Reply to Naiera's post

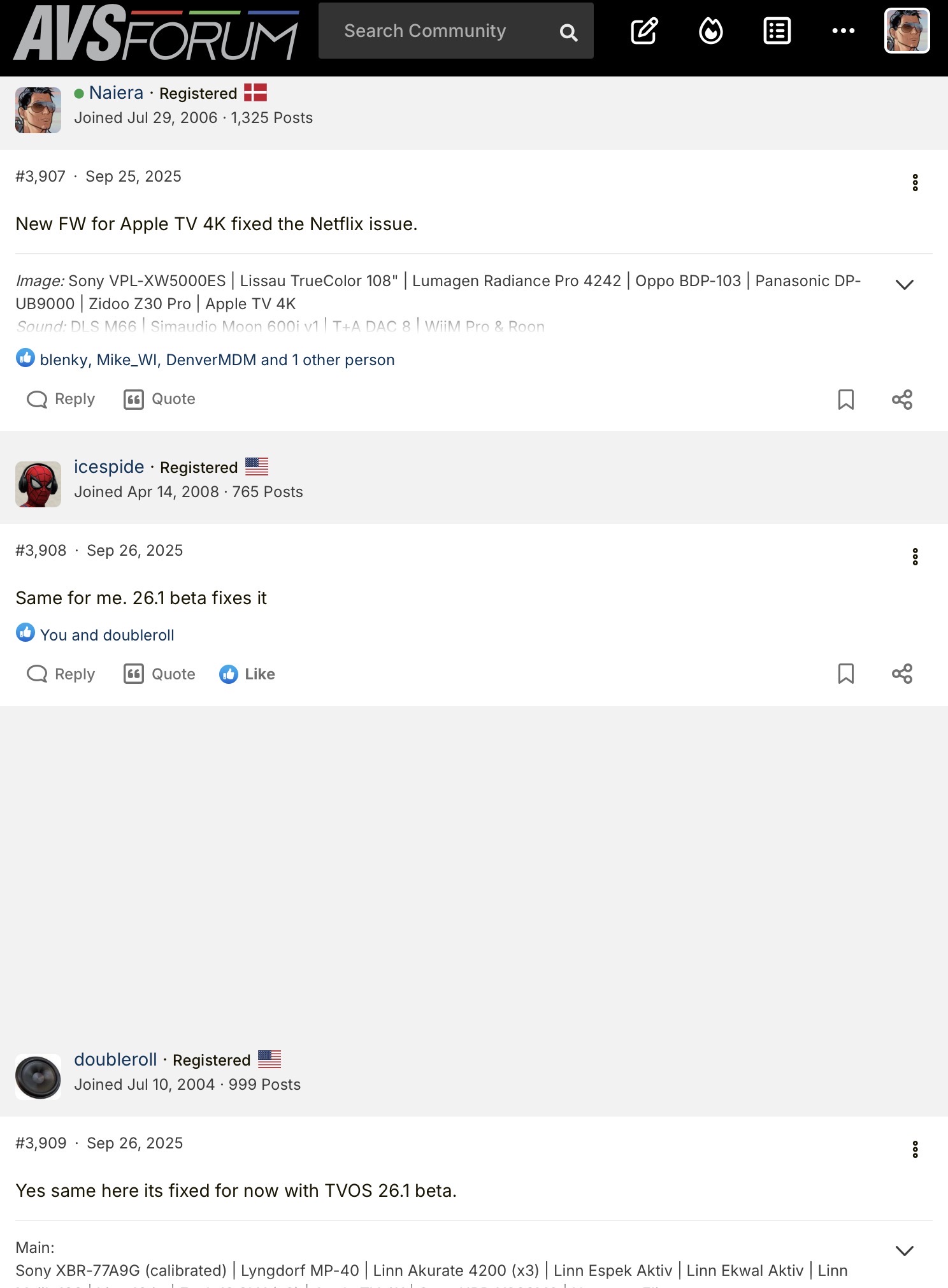pyautogui.click(x=61, y=399)
